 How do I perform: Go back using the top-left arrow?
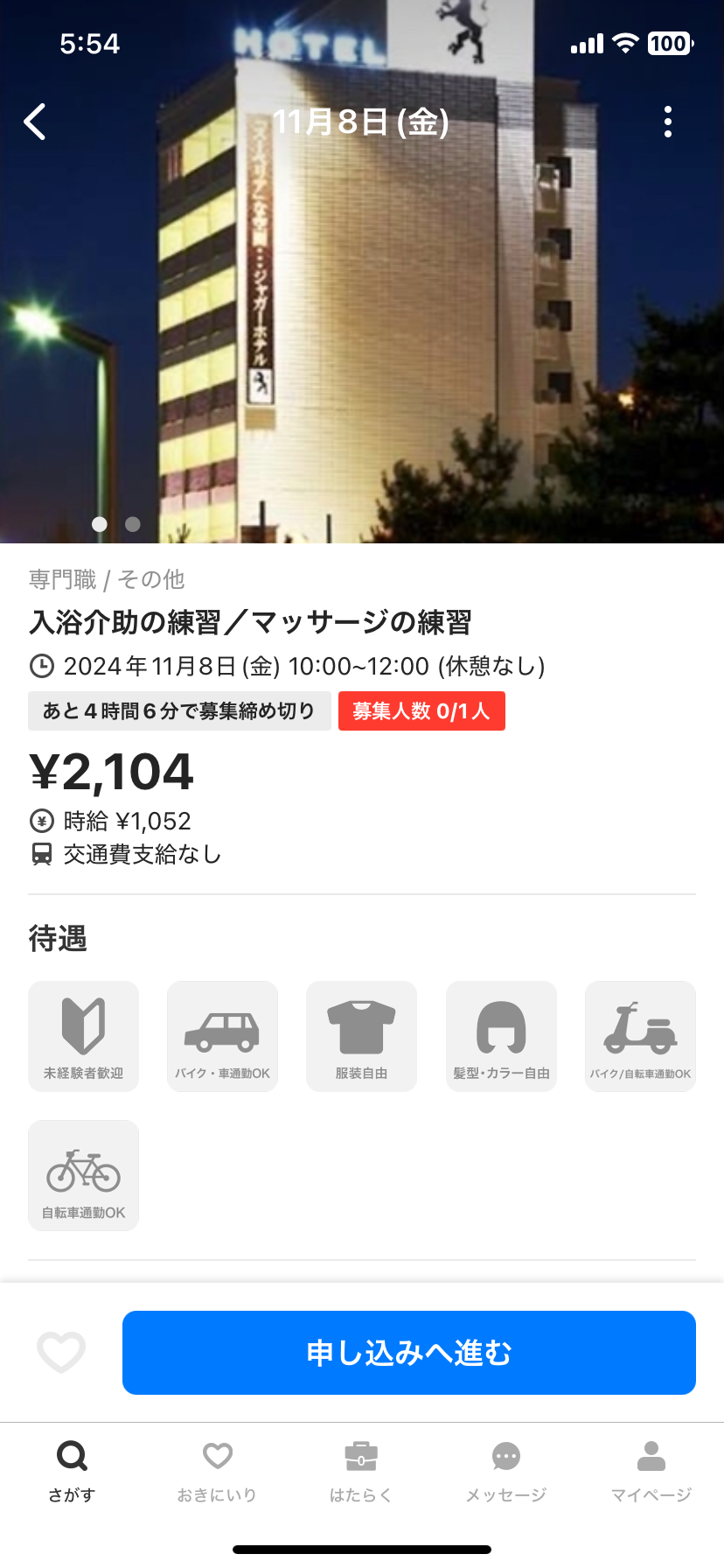[x=35, y=122]
